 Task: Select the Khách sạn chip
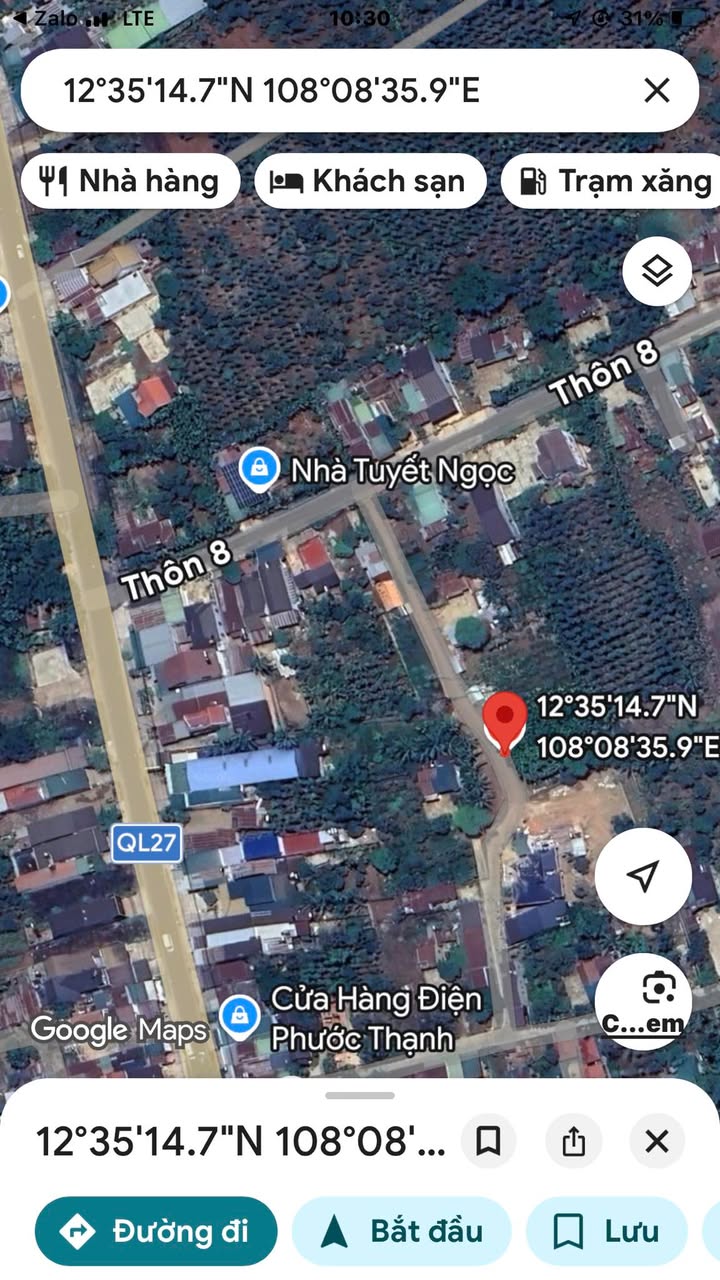click(370, 181)
